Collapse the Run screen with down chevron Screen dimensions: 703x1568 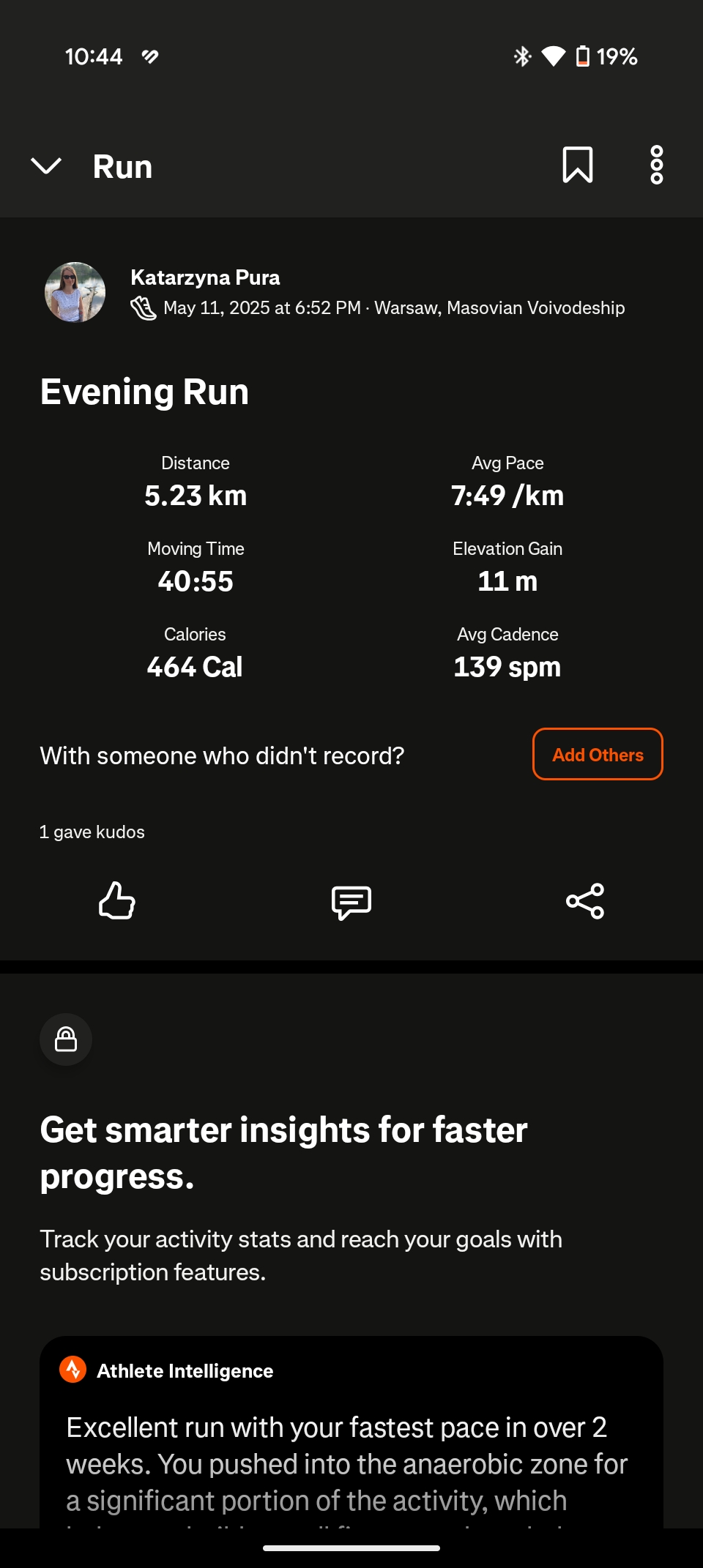46,166
